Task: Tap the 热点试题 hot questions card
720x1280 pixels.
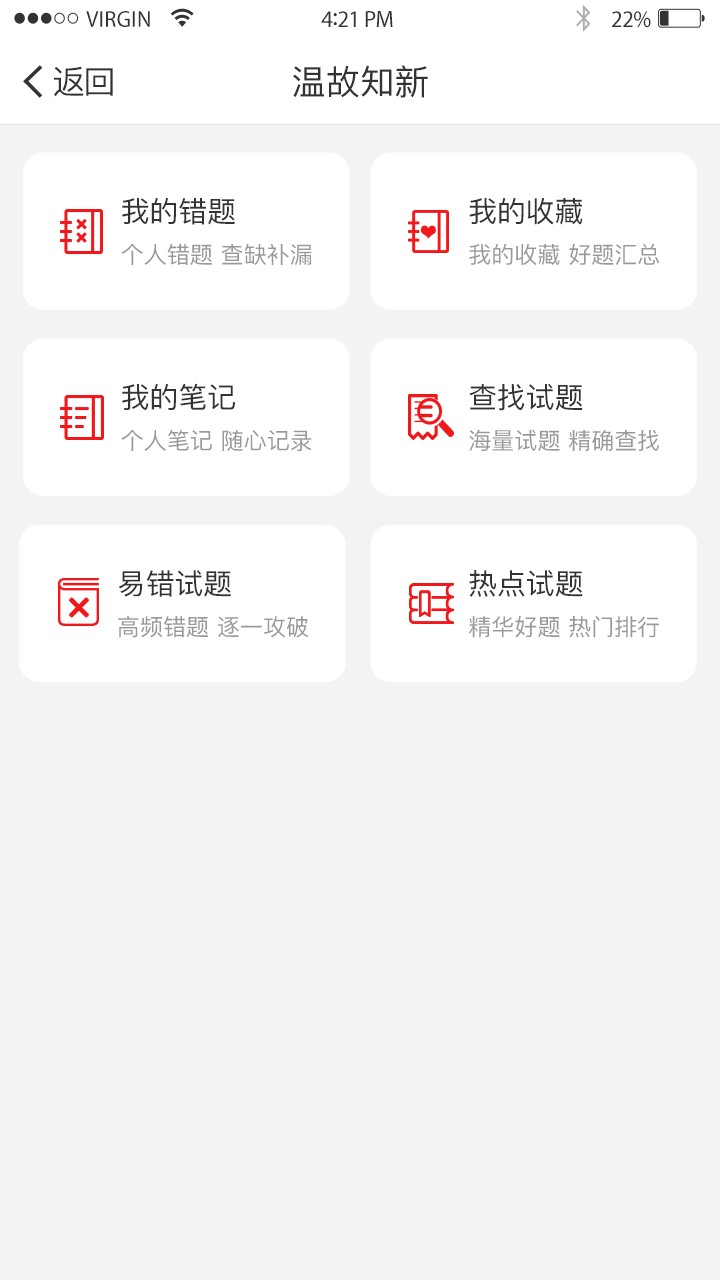Action: [533, 603]
